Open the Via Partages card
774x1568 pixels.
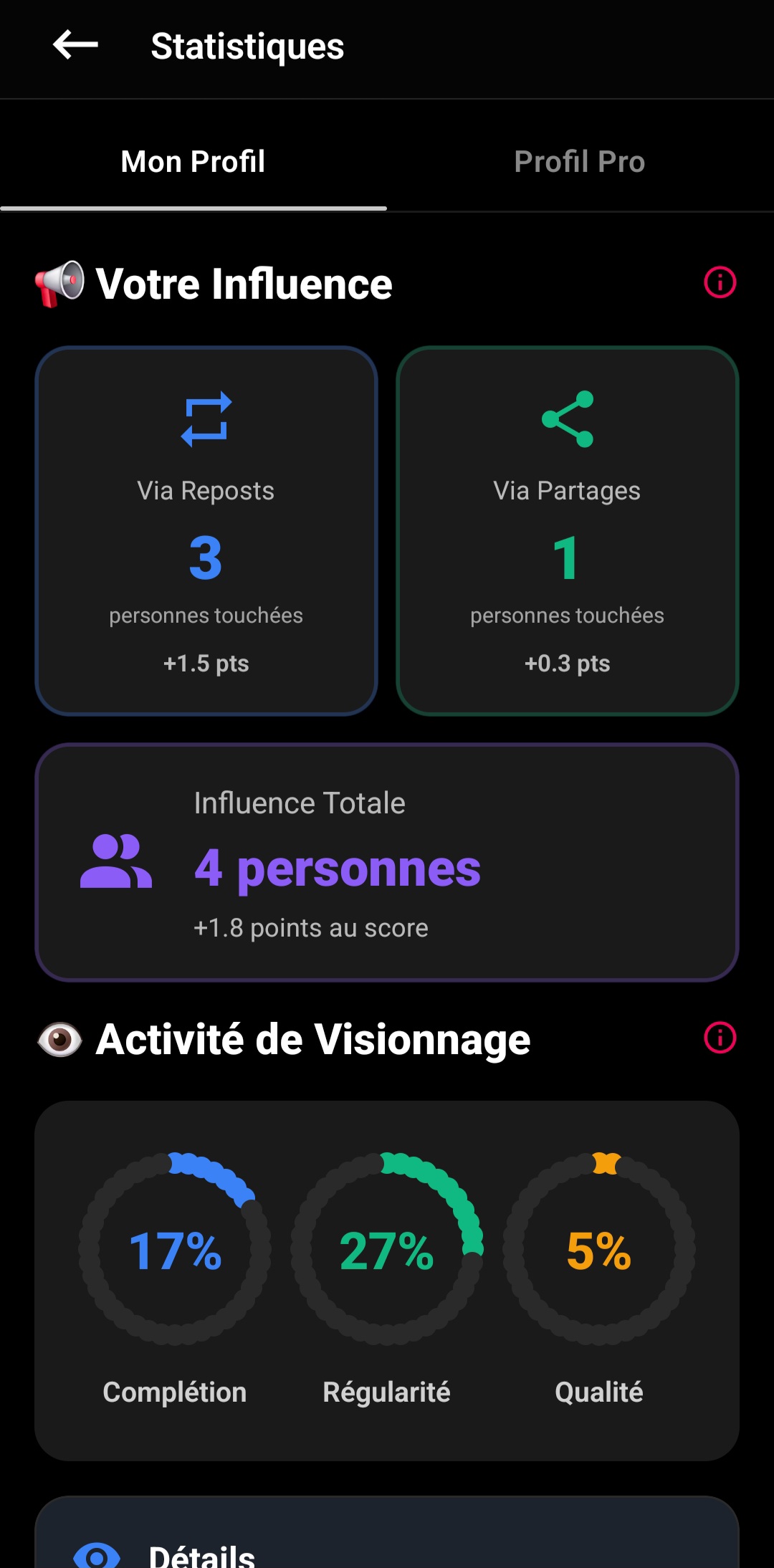click(567, 530)
